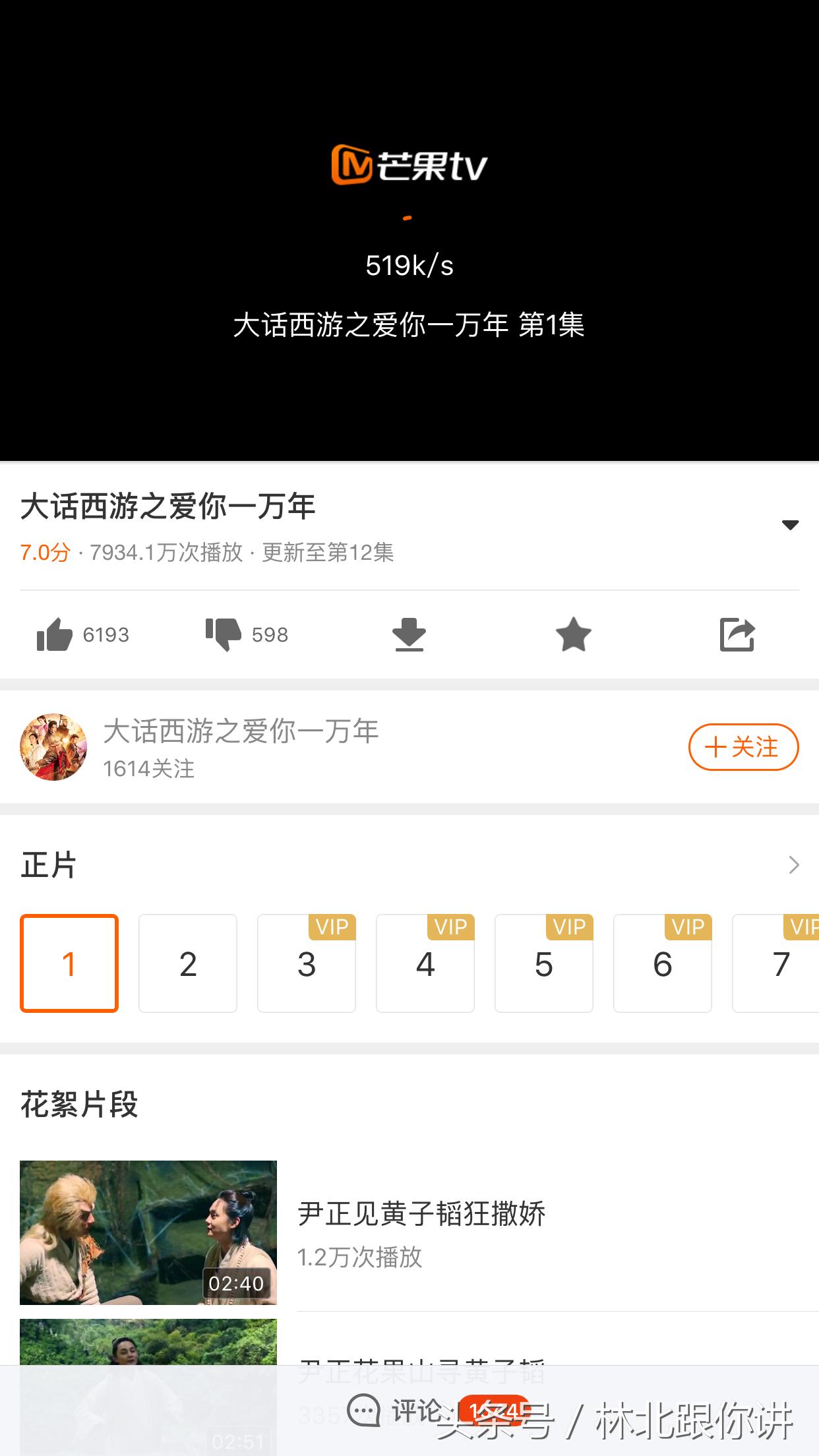The height and width of the screenshot is (1456, 819).
Task: Select episode 2 in the episode list
Action: click(x=187, y=963)
